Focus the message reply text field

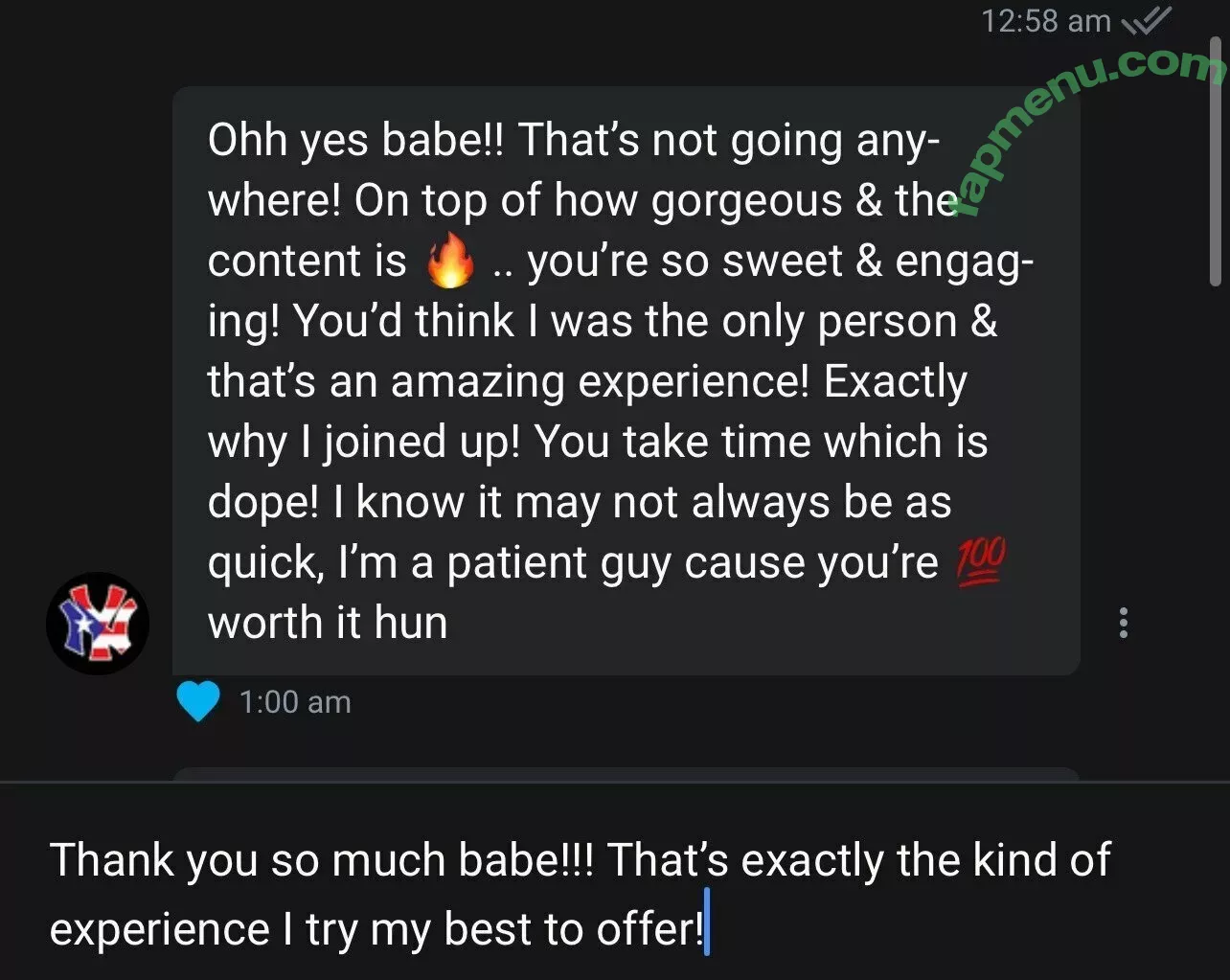tap(613, 894)
